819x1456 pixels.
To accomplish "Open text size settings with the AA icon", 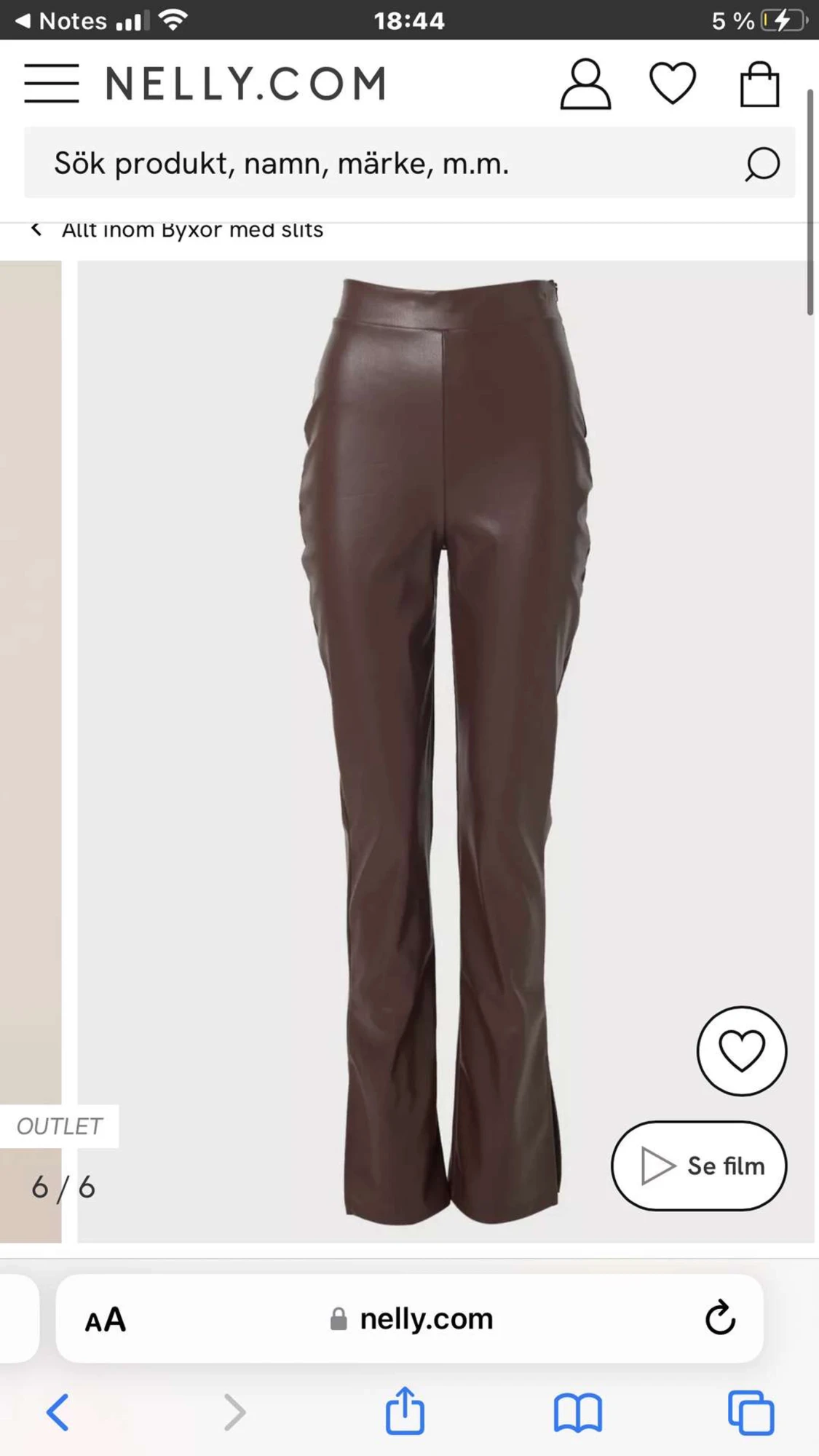I will 105,1319.
